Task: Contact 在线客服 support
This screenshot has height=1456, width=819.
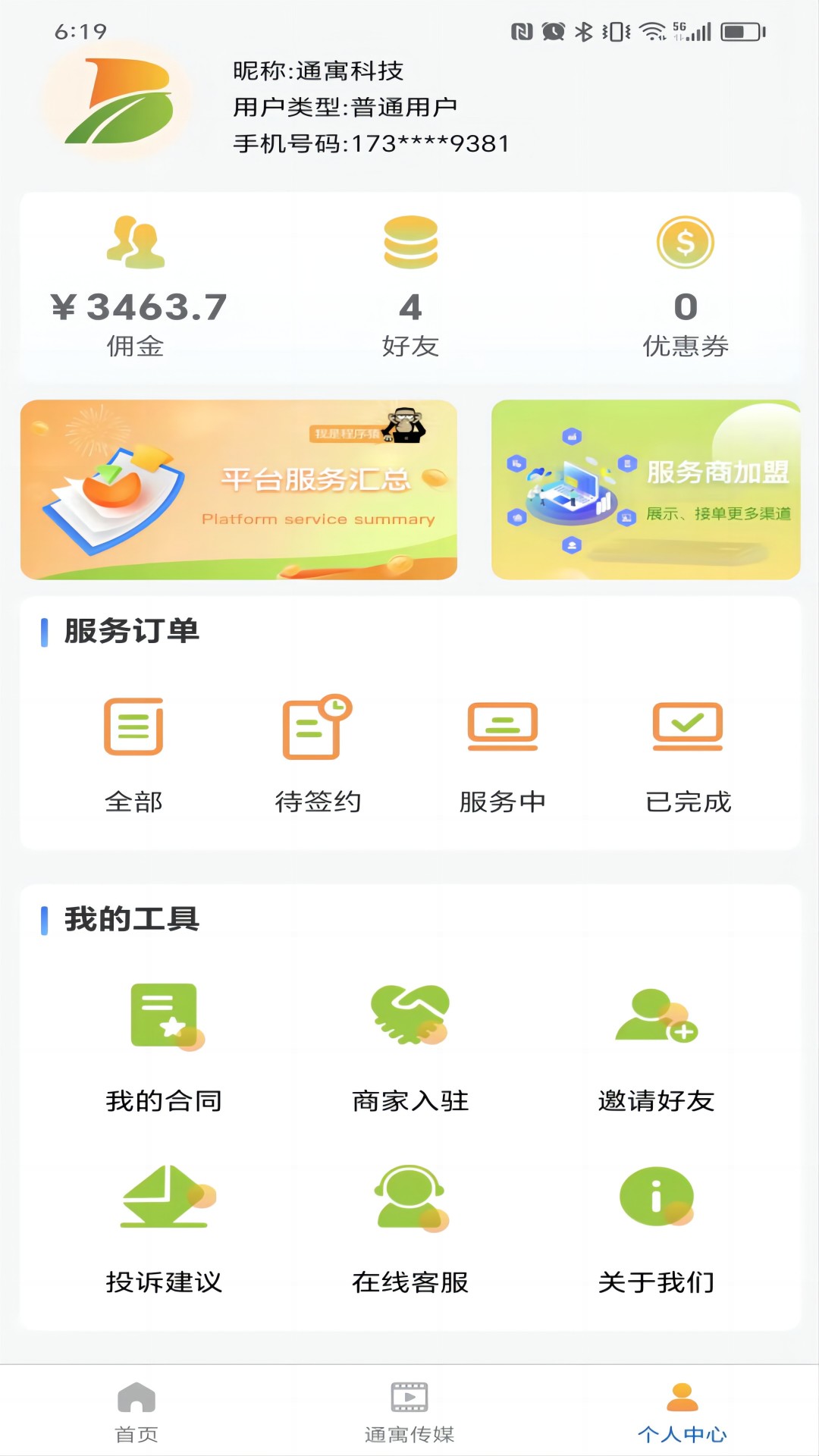Action: pyautogui.click(x=410, y=1228)
